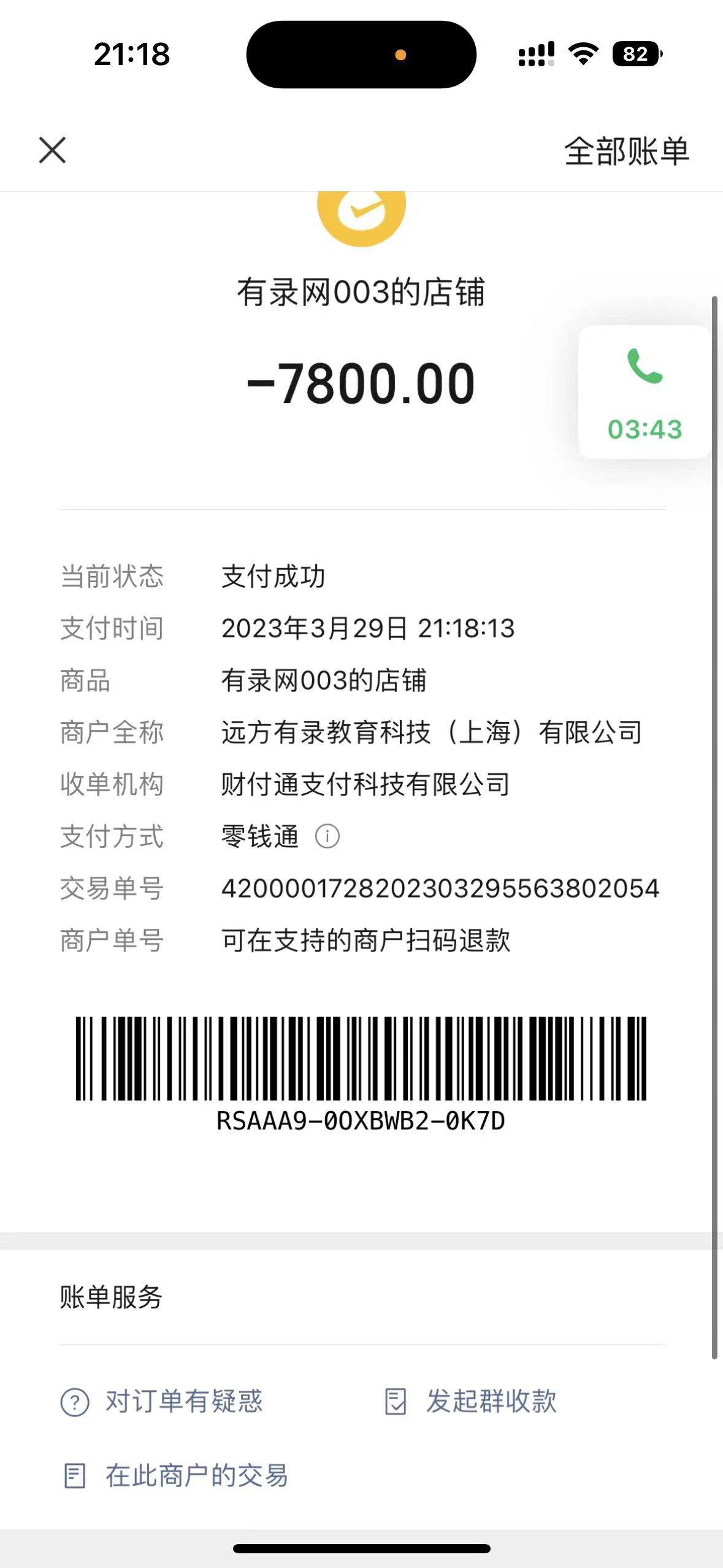Tap the info icon next to 零钱通
This screenshot has width=723, height=1568.
(x=327, y=836)
